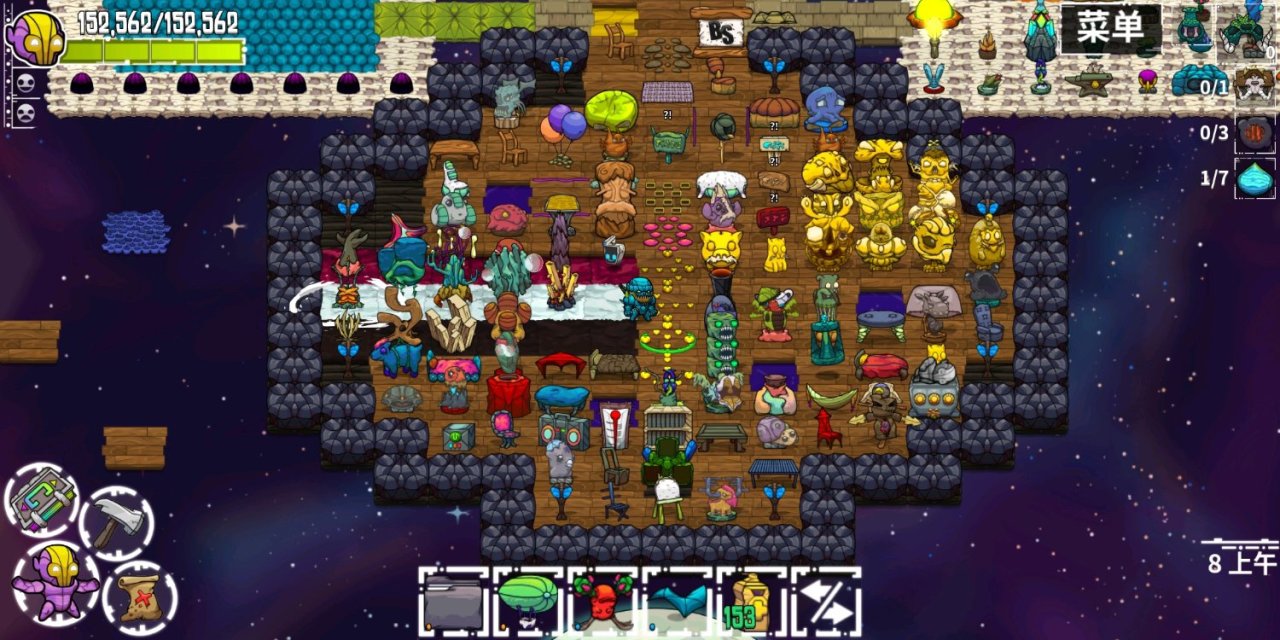The width and height of the screenshot is (1280, 640).
Task: Open the tracked quest item showing 0/1
Action: 1255,86
